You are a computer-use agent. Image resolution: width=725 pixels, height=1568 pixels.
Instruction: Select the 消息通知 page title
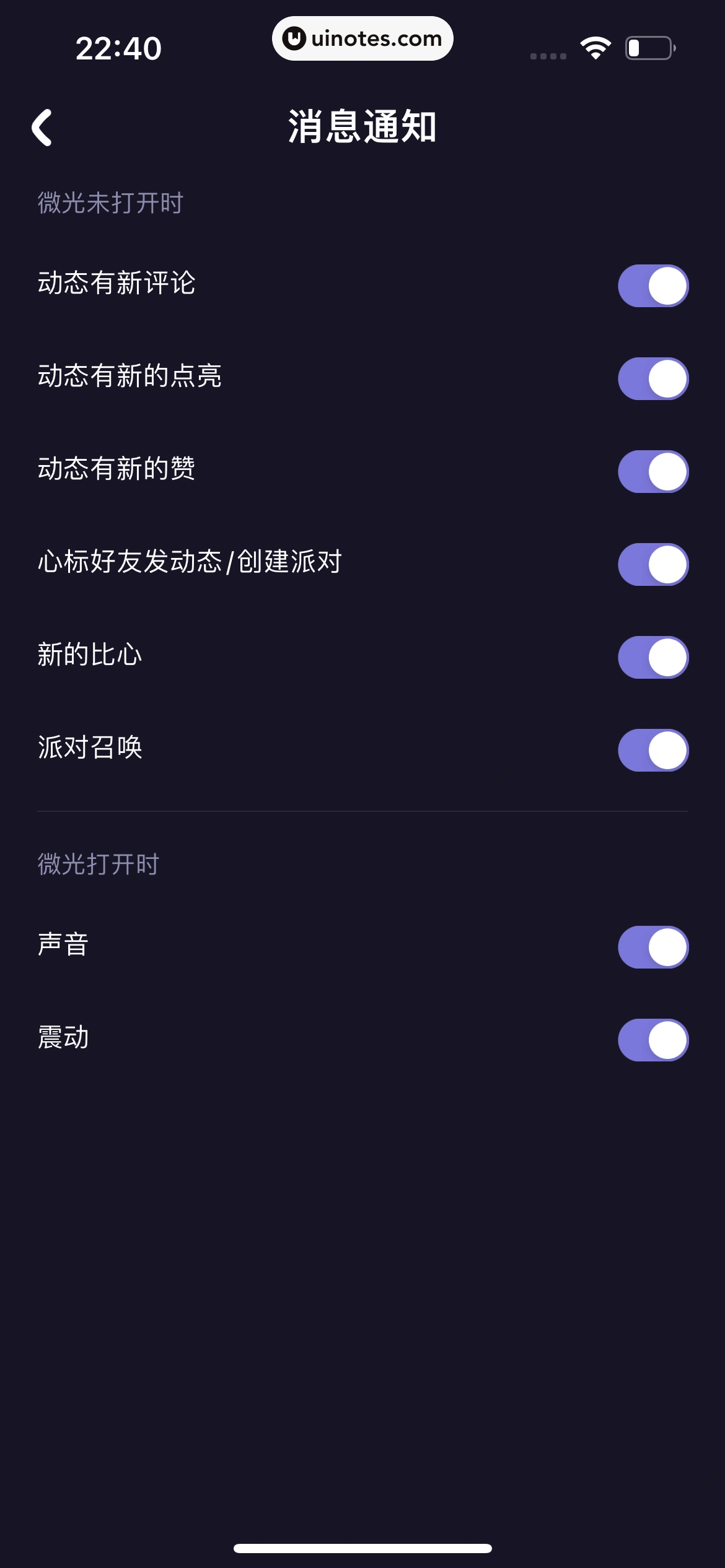[362, 124]
